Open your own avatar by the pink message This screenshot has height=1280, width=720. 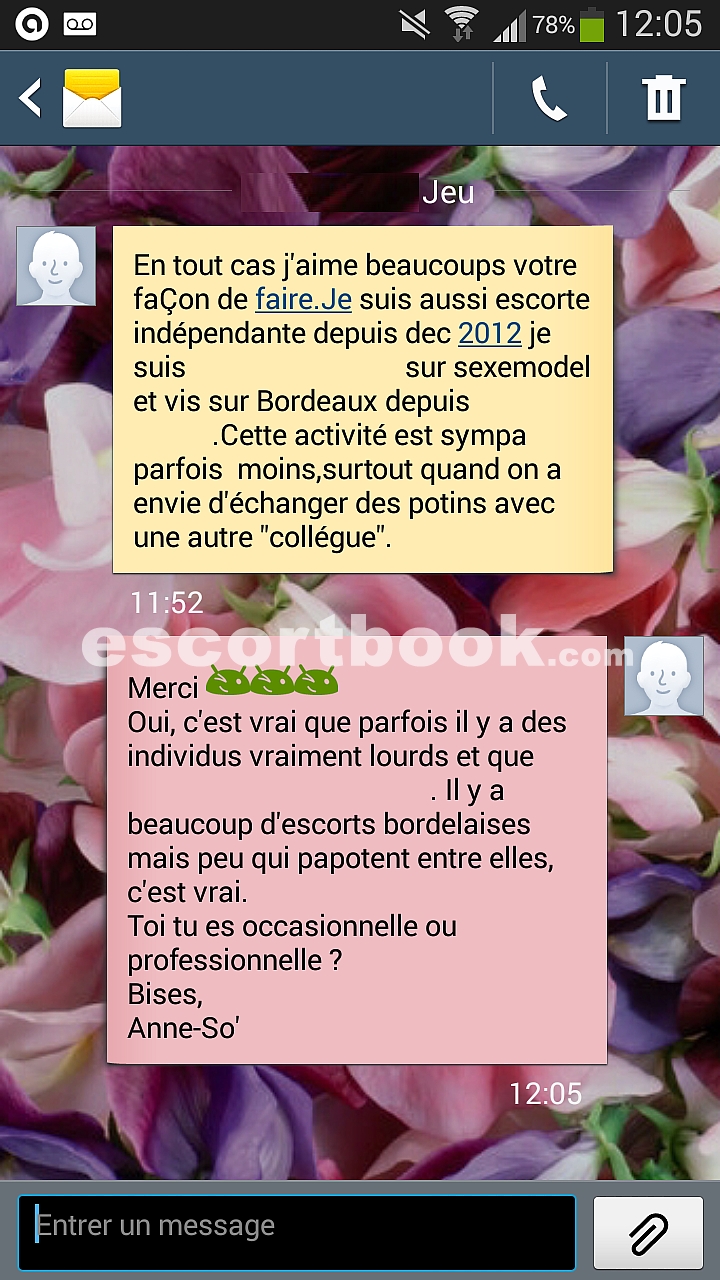664,676
